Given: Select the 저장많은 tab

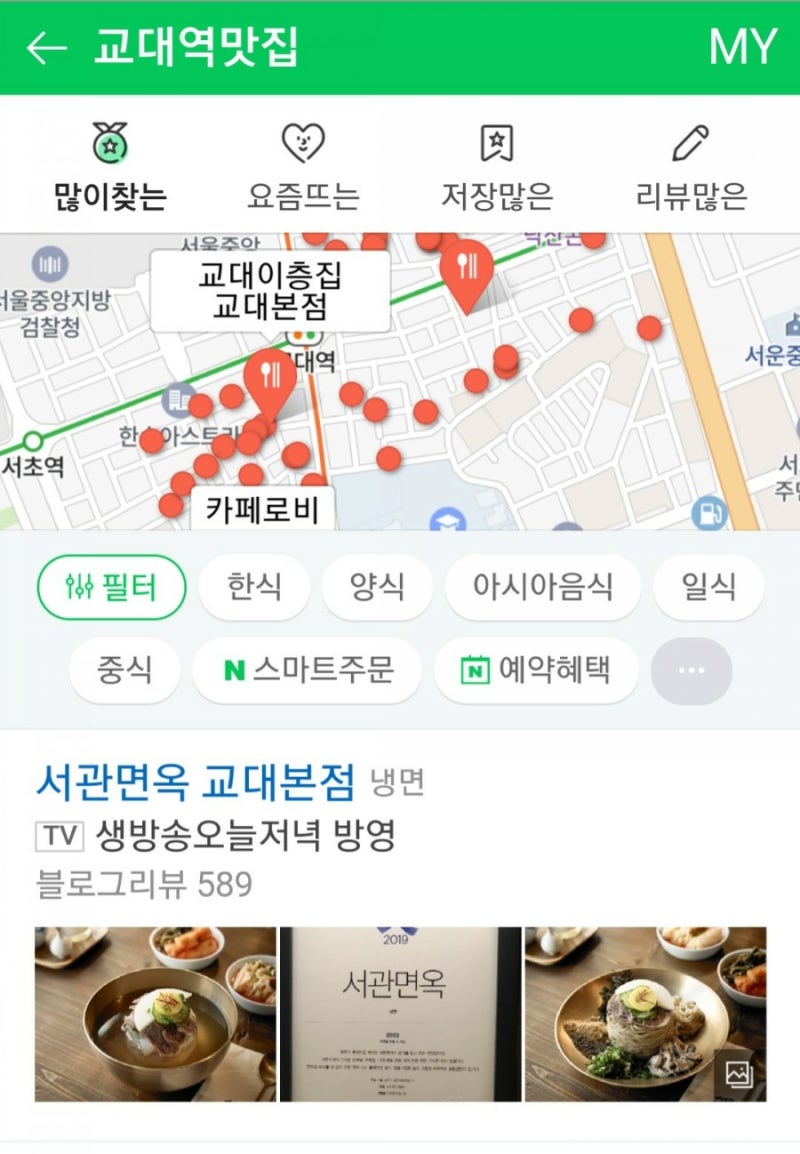Looking at the screenshot, I should coord(497,168).
